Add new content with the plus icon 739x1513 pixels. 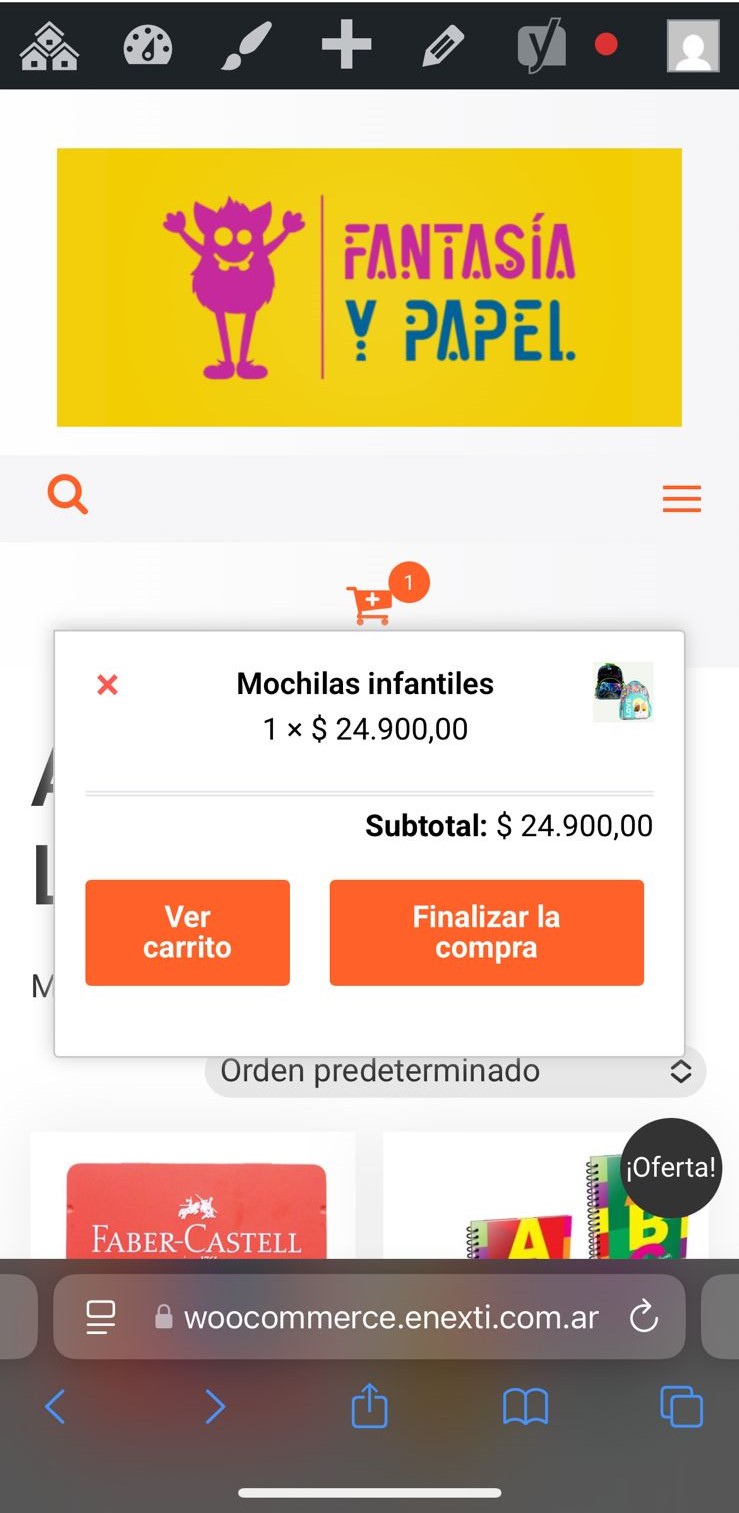point(346,46)
